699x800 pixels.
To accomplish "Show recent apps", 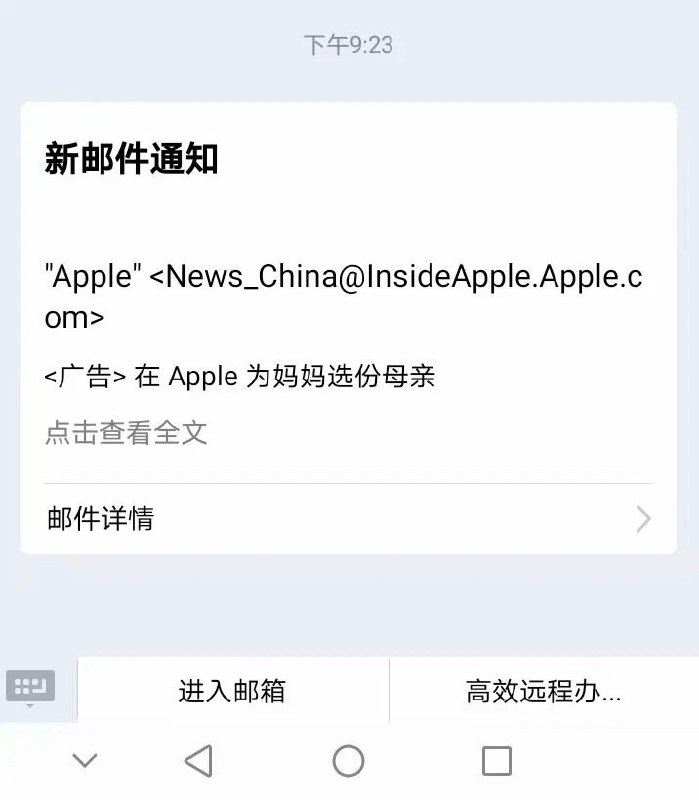I will [x=497, y=761].
